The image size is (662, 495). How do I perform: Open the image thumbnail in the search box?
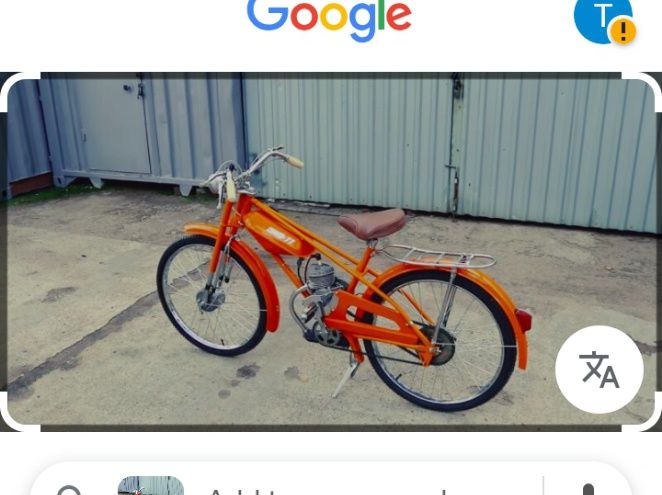(x=151, y=486)
